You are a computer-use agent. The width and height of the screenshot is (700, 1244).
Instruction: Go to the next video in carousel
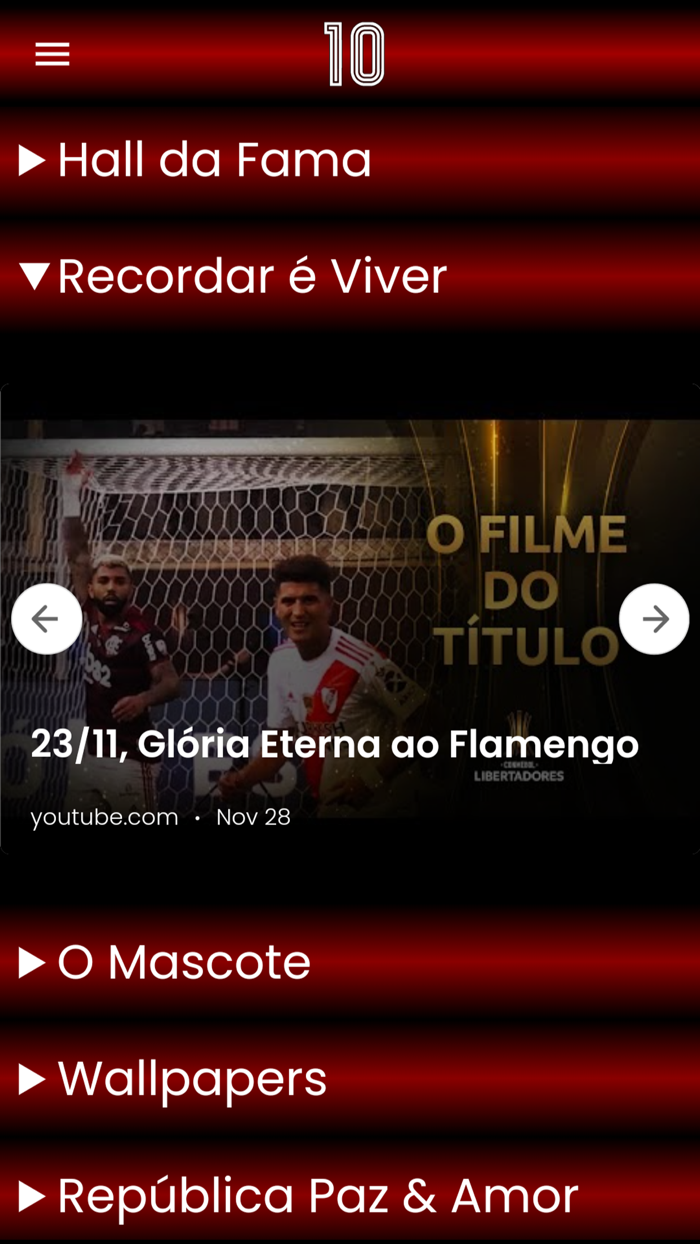(654, 619)
